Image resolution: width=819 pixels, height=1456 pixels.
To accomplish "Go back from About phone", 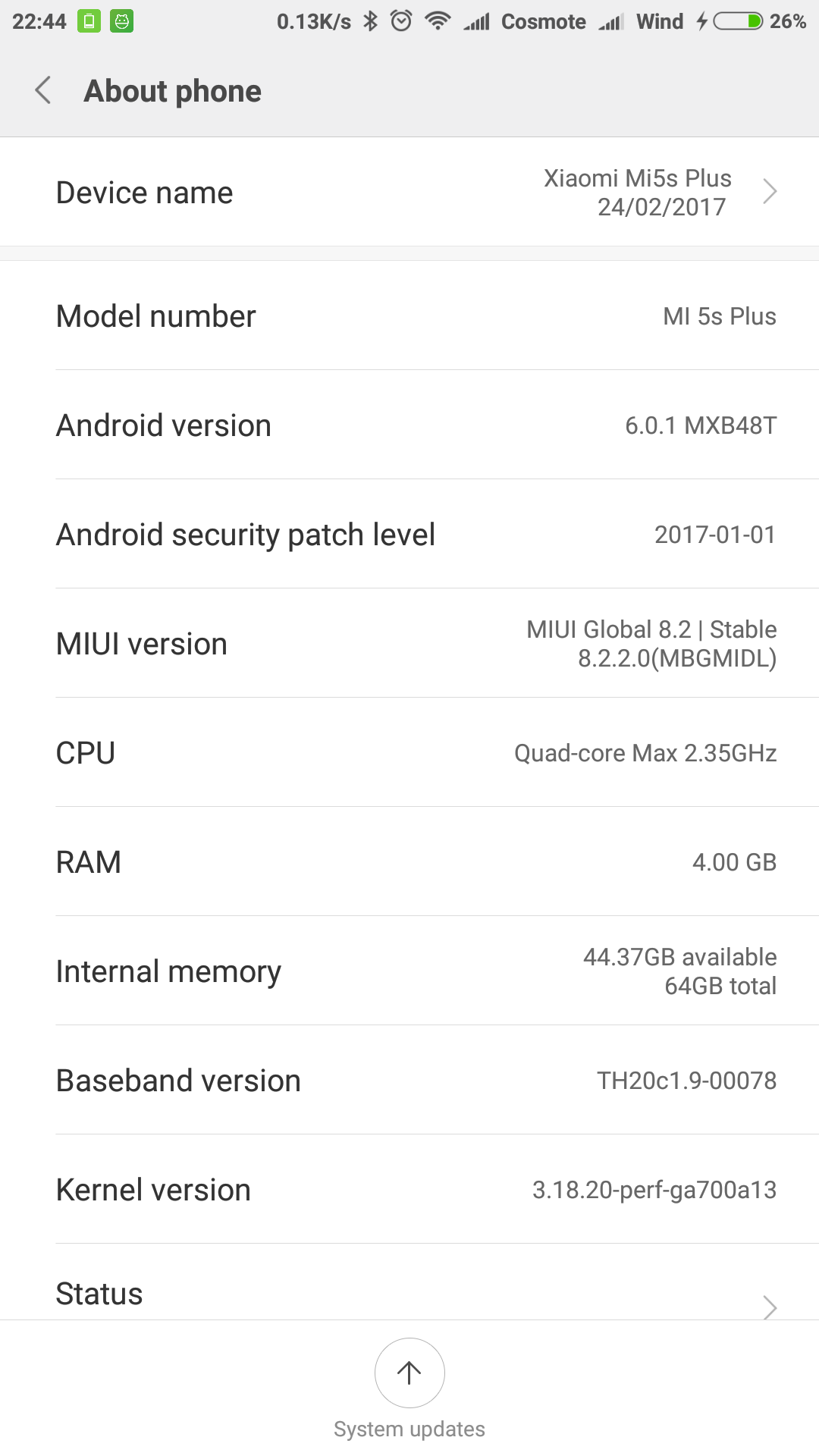I will point(43,91).
